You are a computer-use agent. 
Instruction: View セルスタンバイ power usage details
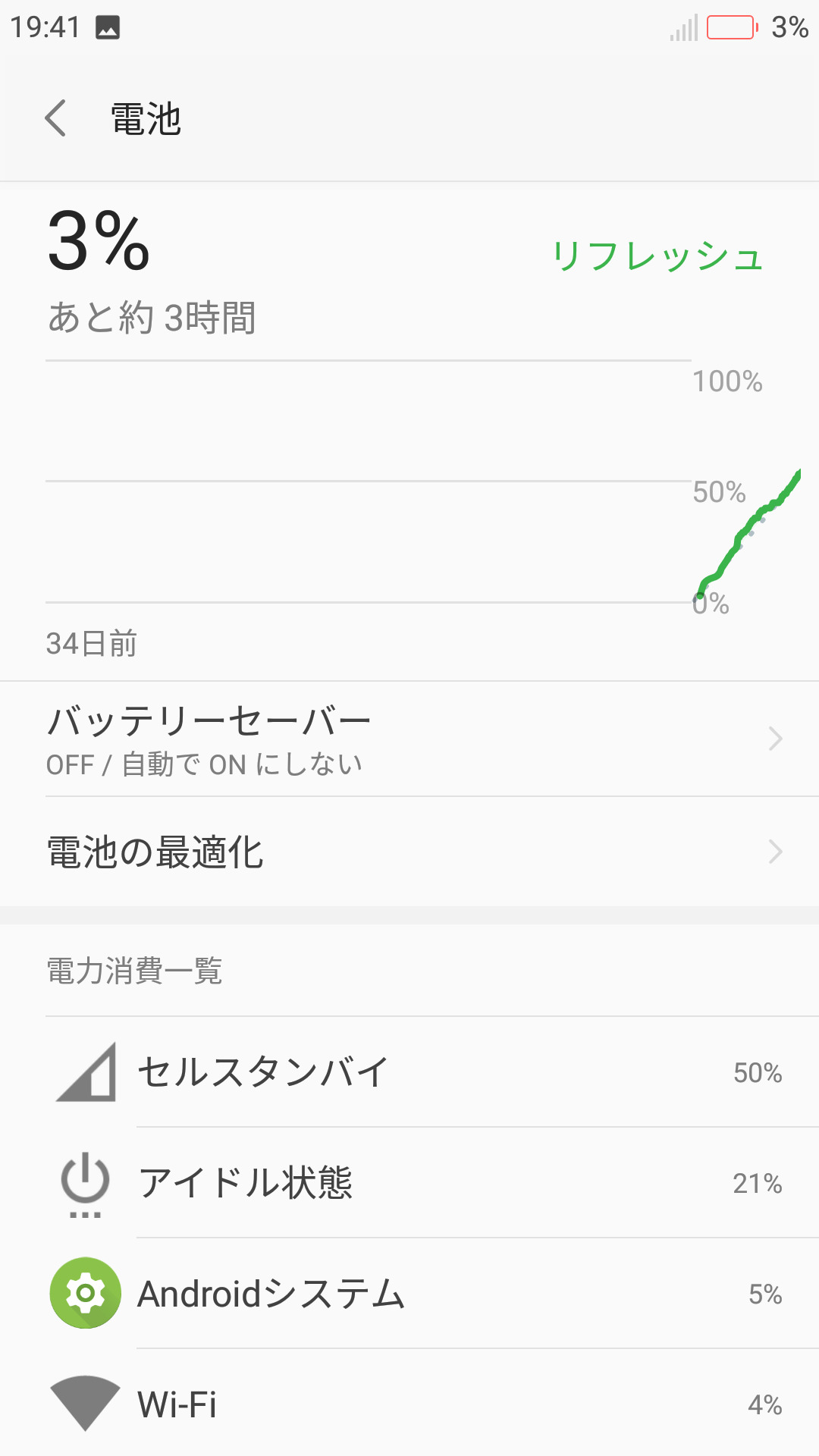(409, 1072)
